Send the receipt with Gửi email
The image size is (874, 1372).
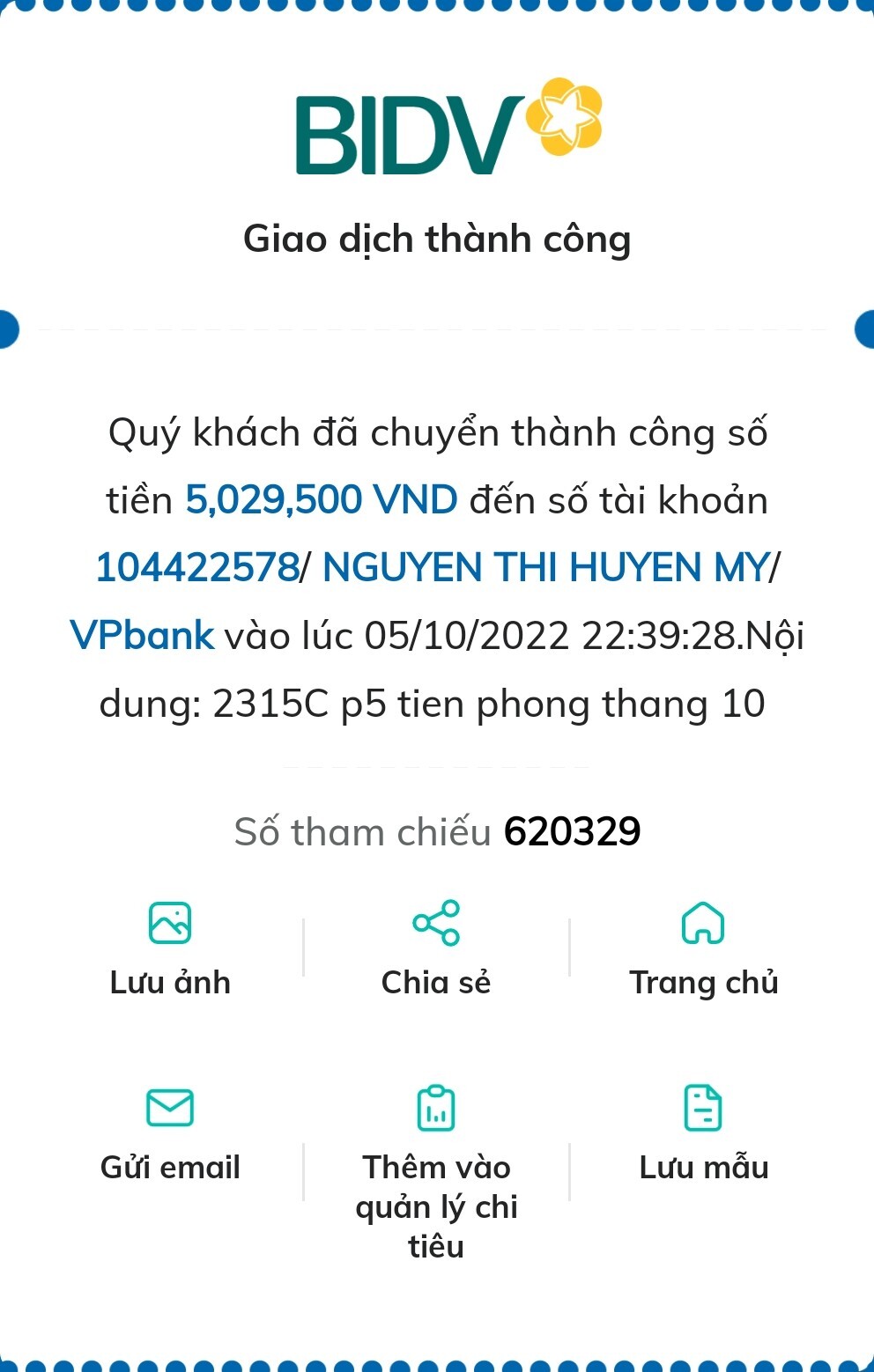(x=170, y=1132)
